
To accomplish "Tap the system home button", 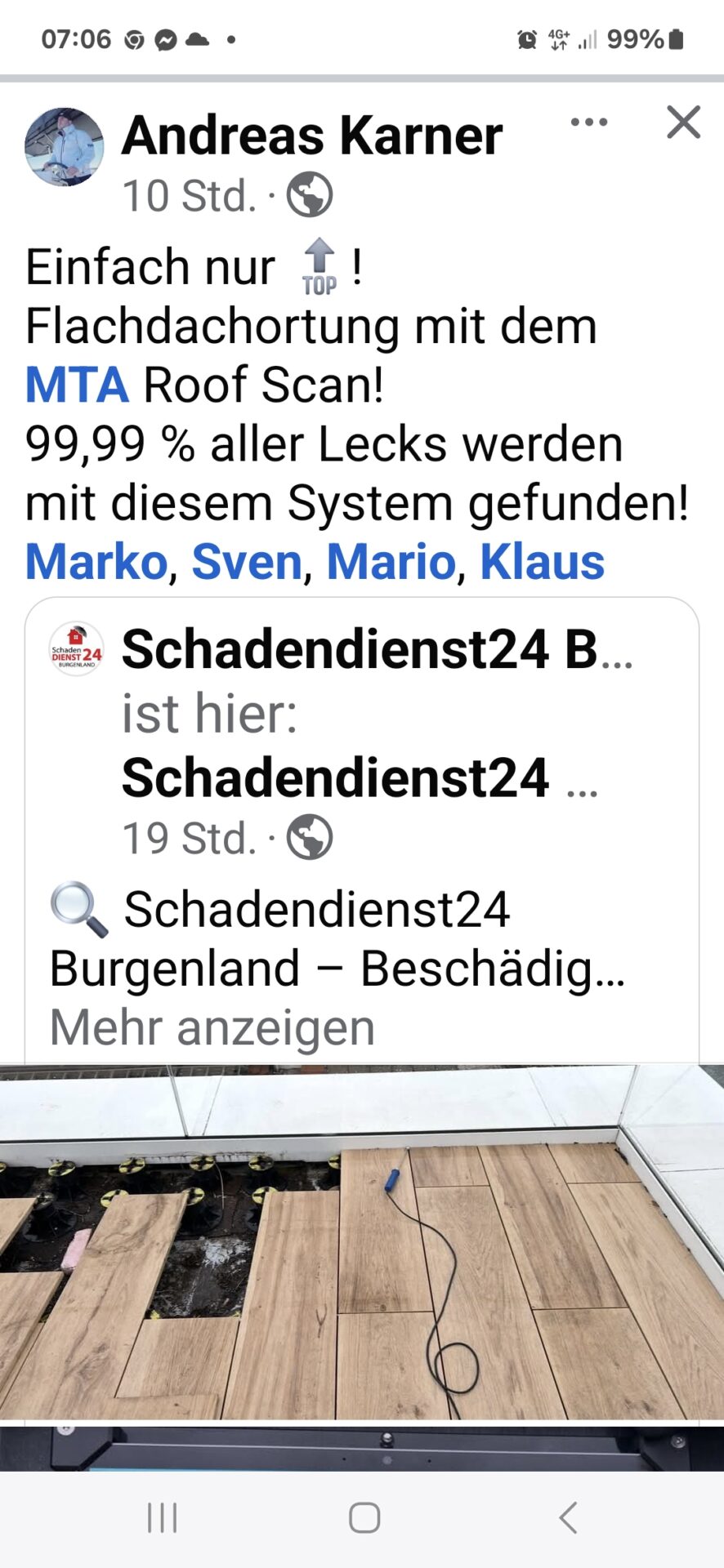I will 364,1518.
